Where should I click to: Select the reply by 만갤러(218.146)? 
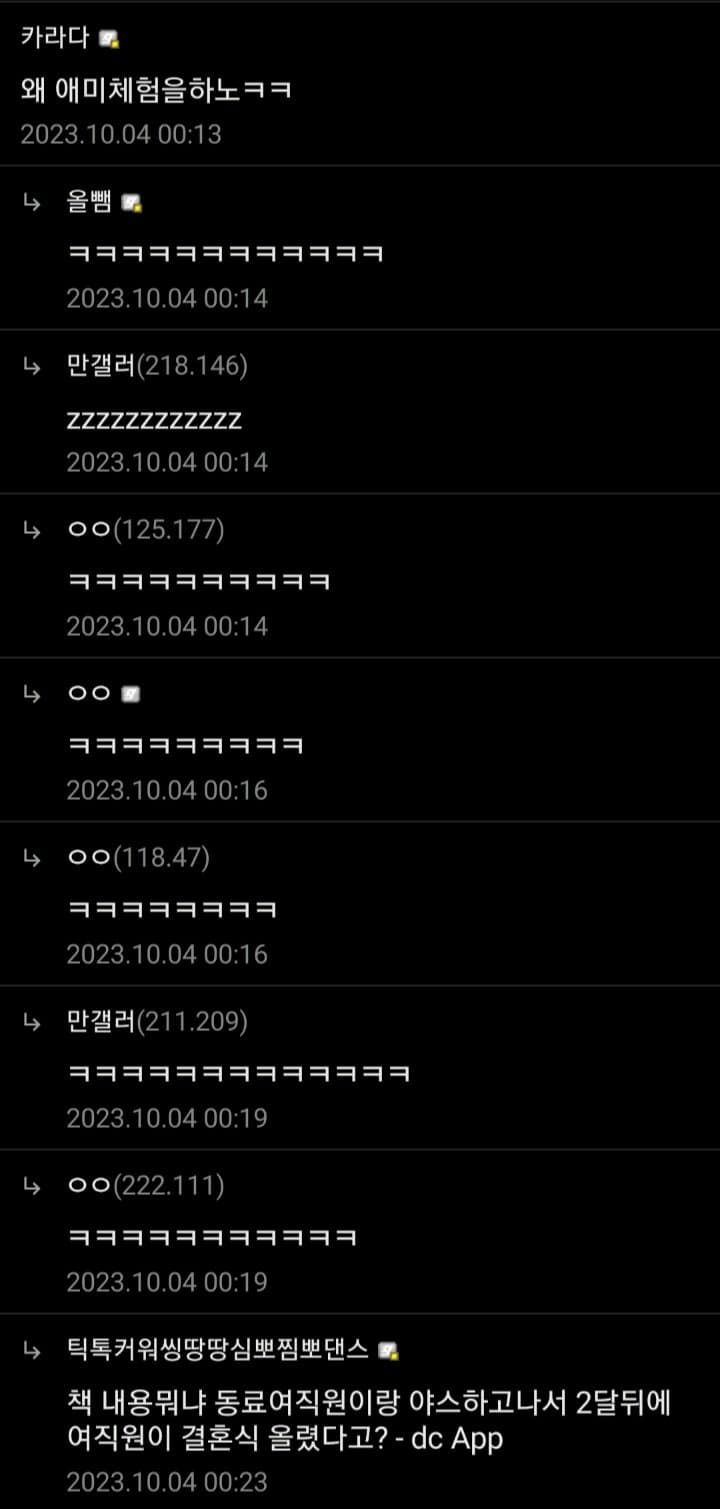click(360, 412)
